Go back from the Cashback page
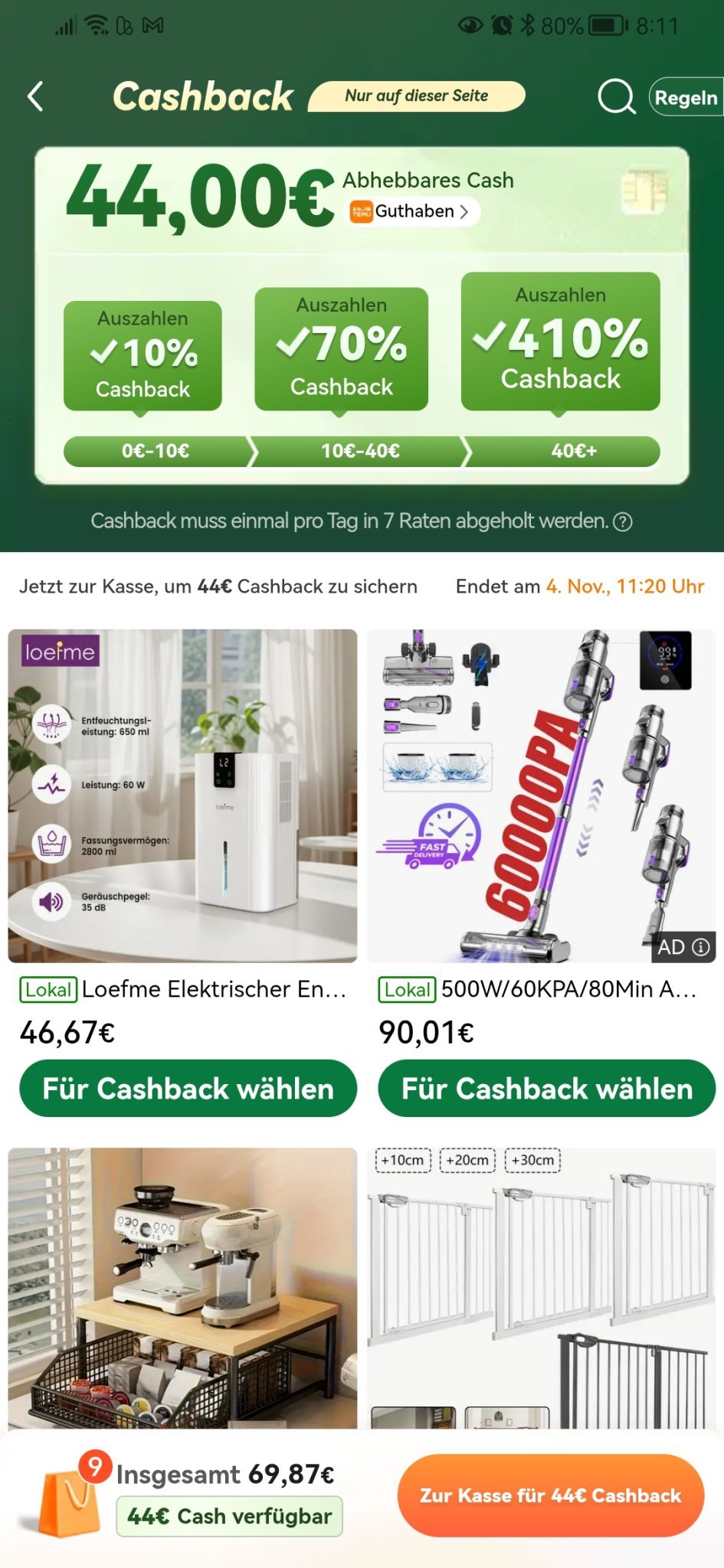 35,97
